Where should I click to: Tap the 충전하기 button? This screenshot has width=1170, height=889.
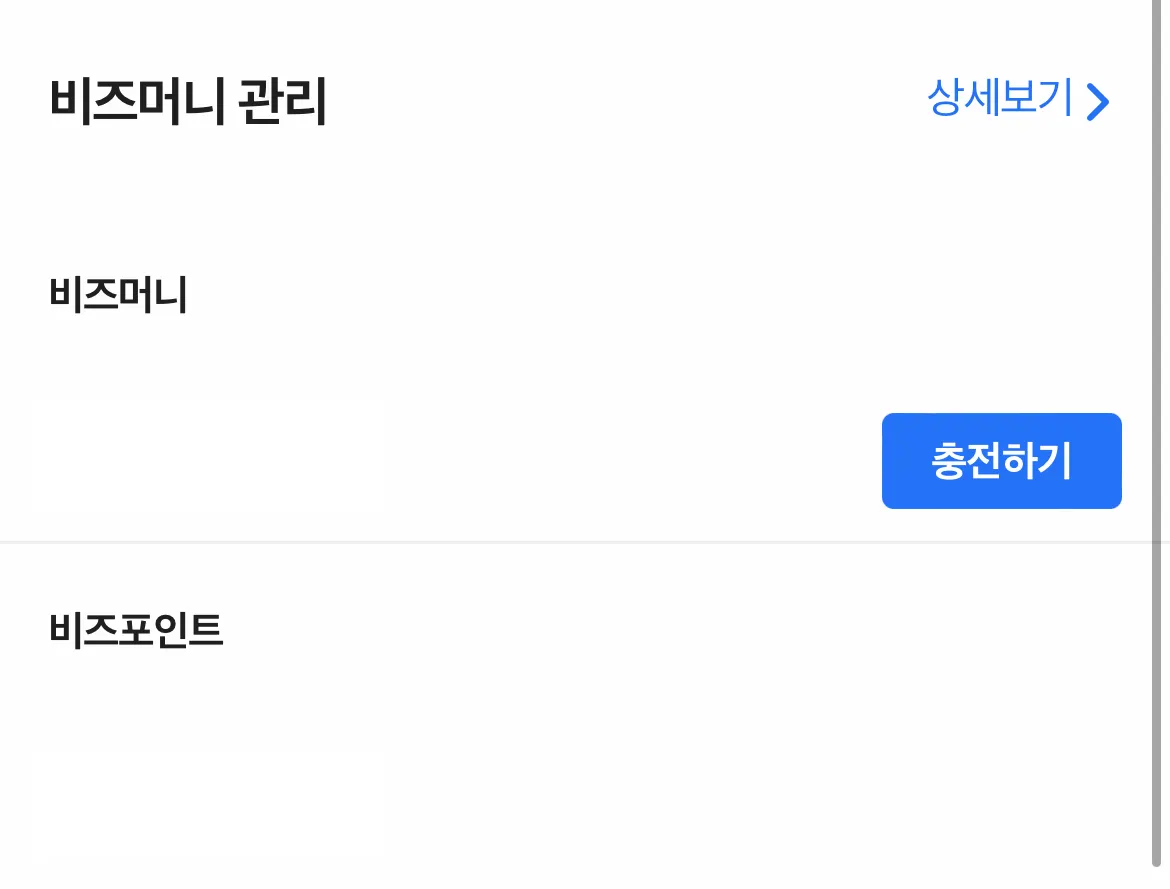1001,461
